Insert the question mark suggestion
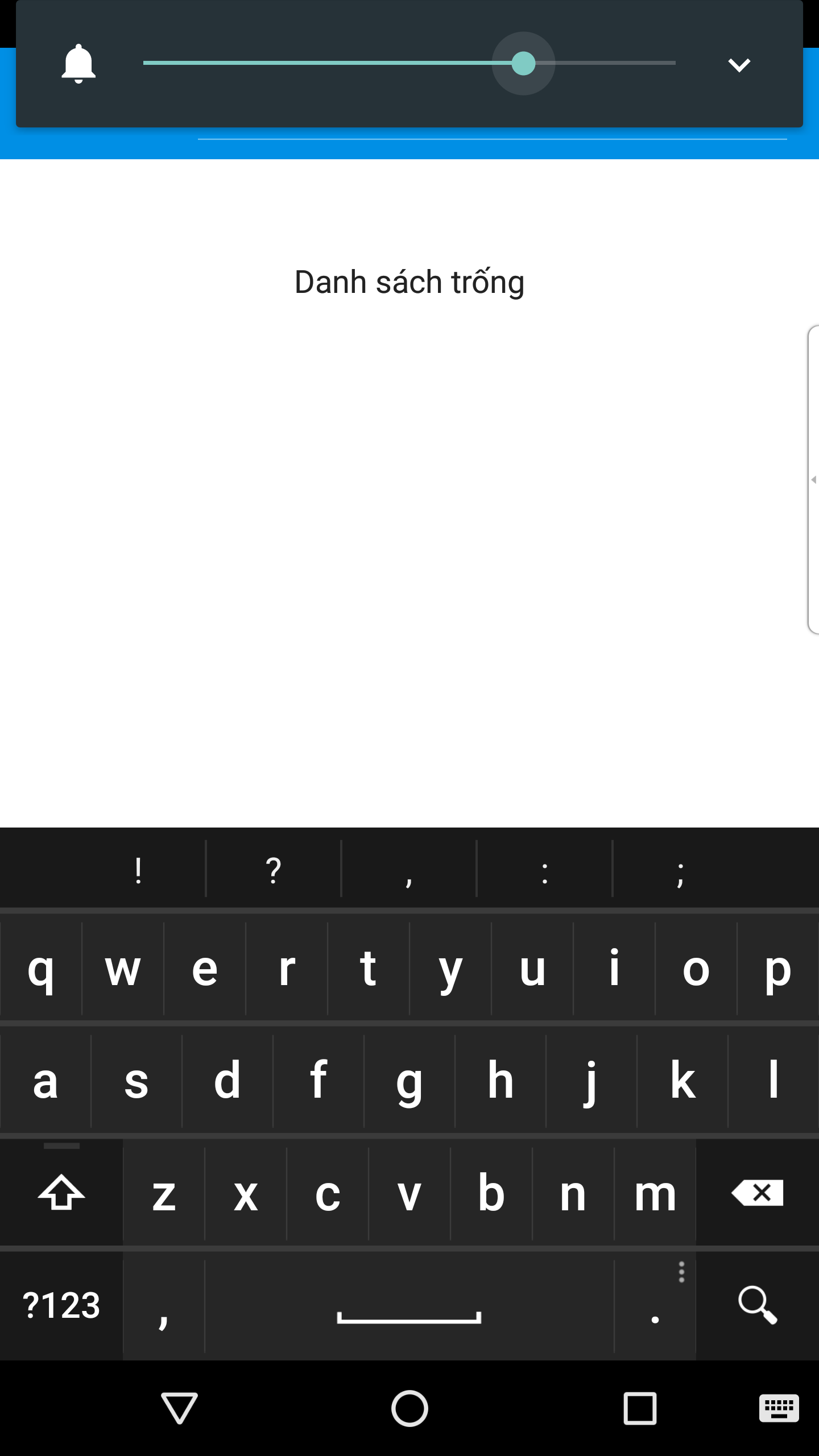 point(274,870)
